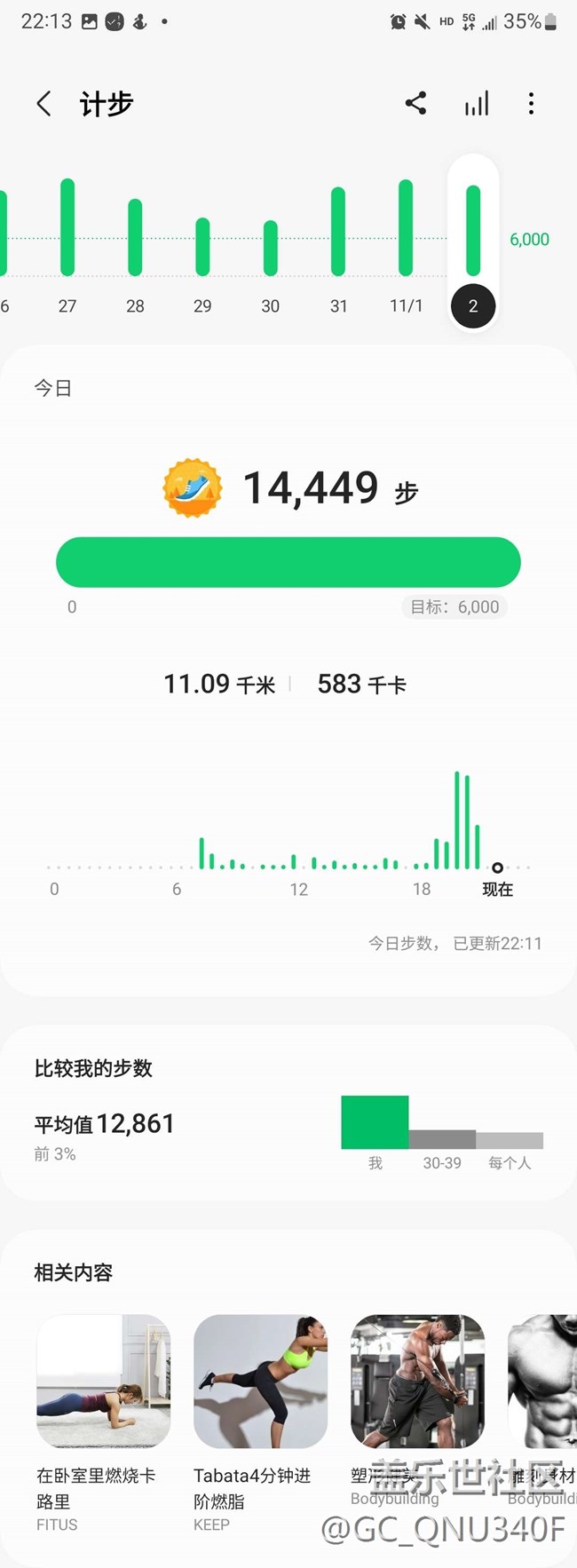The width and height of the screenshot is (577, 1568).
Task: Select the 11/1 bar
Action: coord(406,228)
